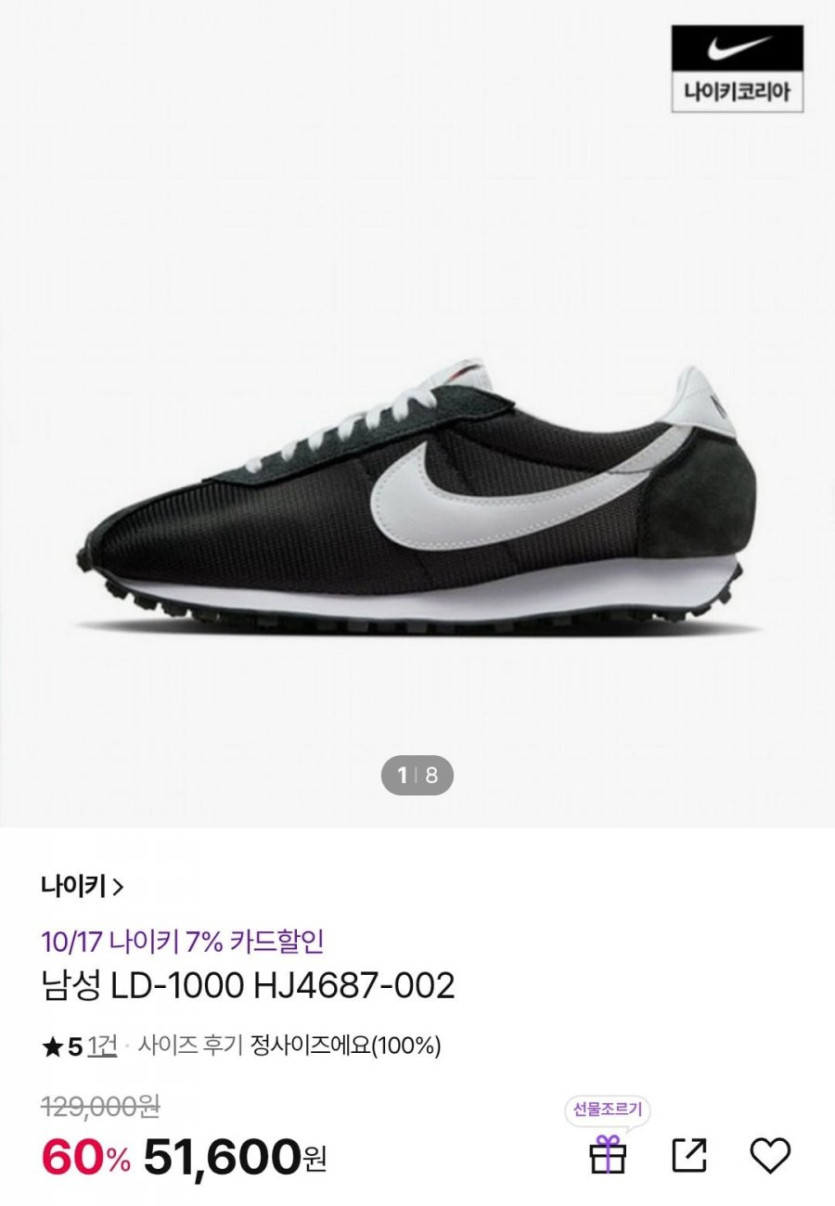The image size is (835, 1206).
Task: Open the 10/17 나이키 7% 카드할인 promotion
Action: (x=182, y=941)
